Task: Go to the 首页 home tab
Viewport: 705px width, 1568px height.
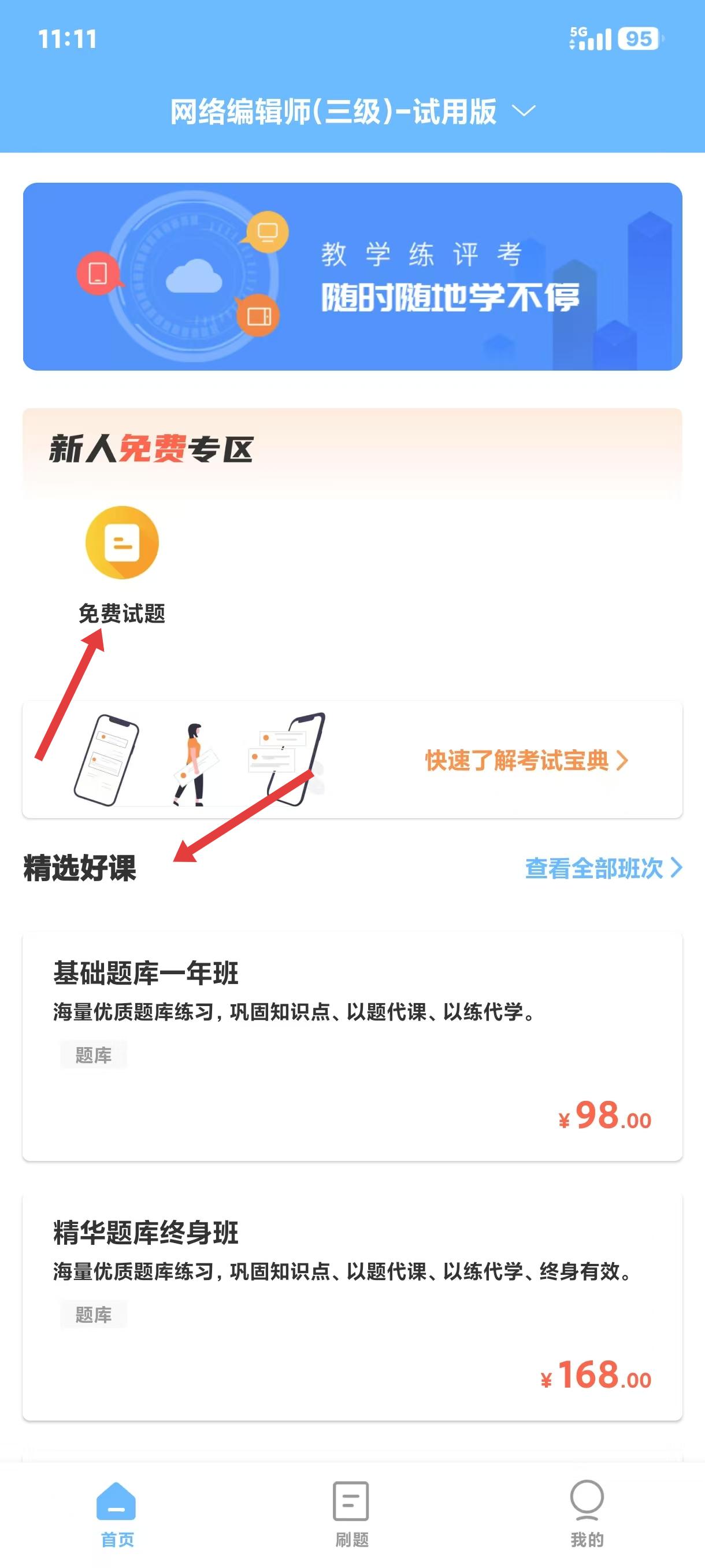Action: (x=117, y=1513)
